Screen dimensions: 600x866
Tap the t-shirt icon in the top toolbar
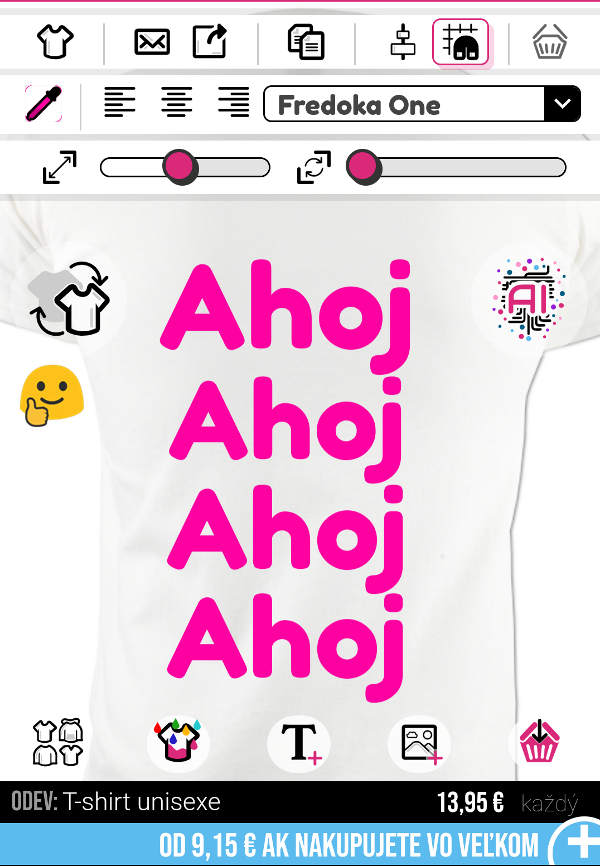pyautogui.click(x=56, y=42)
